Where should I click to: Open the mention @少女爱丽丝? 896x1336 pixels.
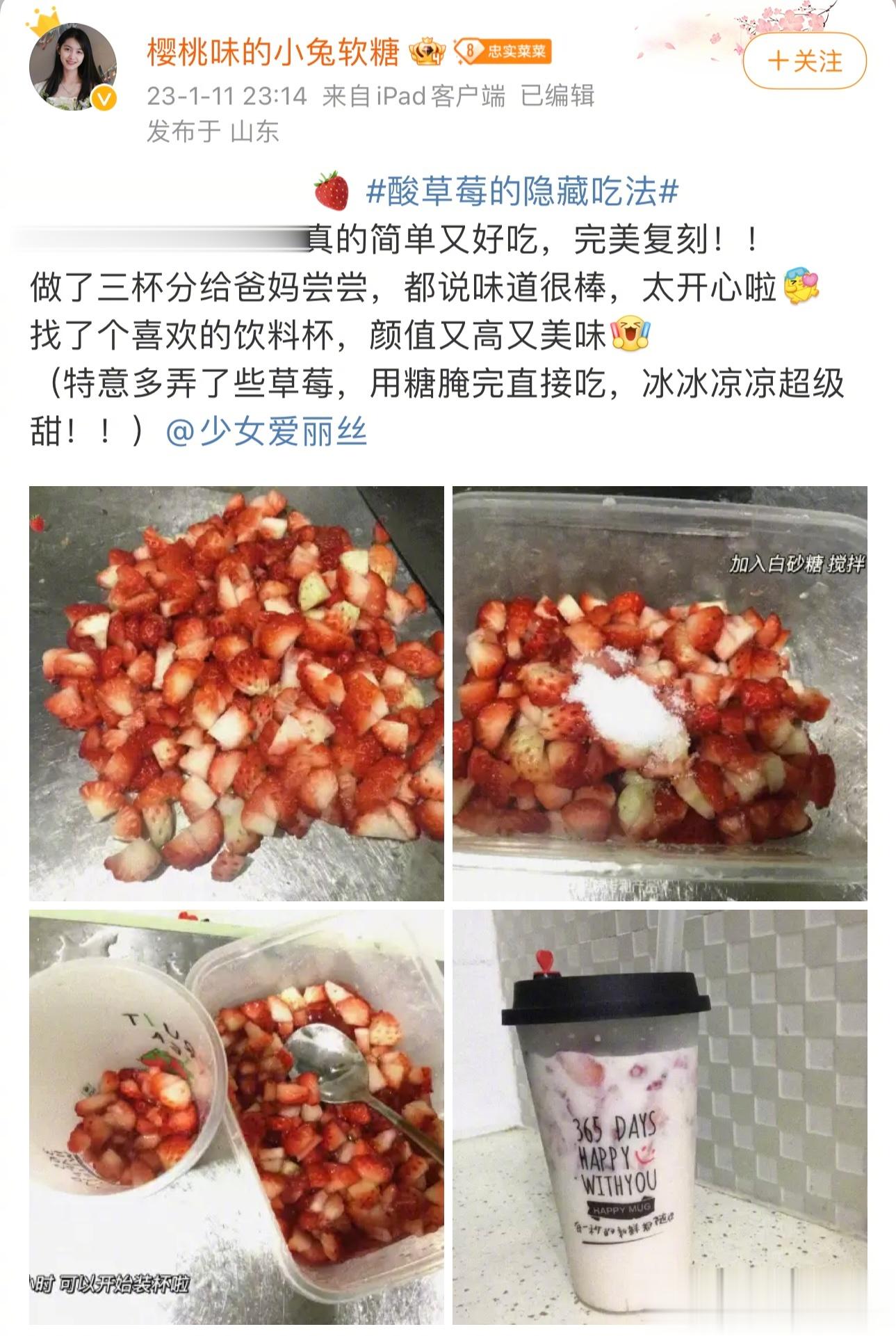pos(266,432)
